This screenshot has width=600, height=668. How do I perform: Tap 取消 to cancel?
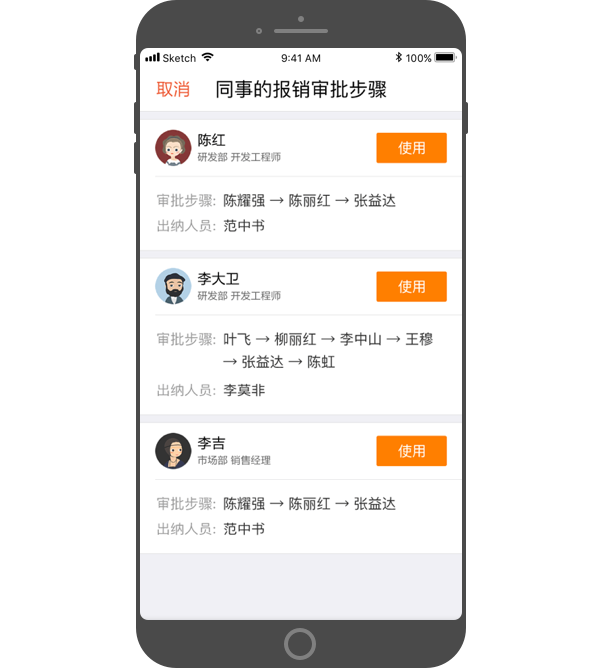pyautogui.click(x=173, y=90)
